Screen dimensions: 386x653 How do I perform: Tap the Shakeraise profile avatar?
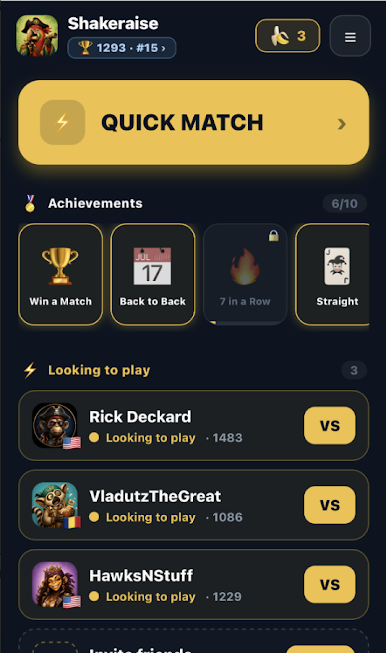(37, 36)
